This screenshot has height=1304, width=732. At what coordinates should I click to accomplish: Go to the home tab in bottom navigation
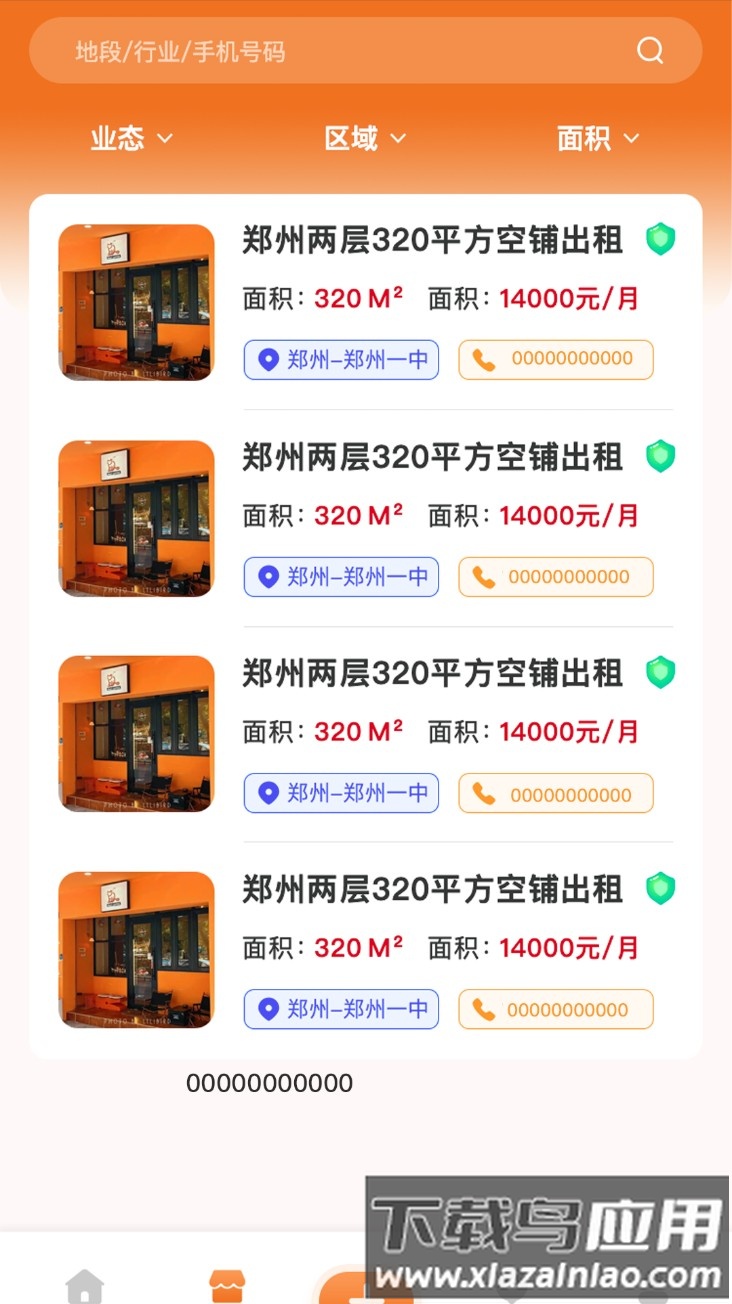tap(84, 1284)
